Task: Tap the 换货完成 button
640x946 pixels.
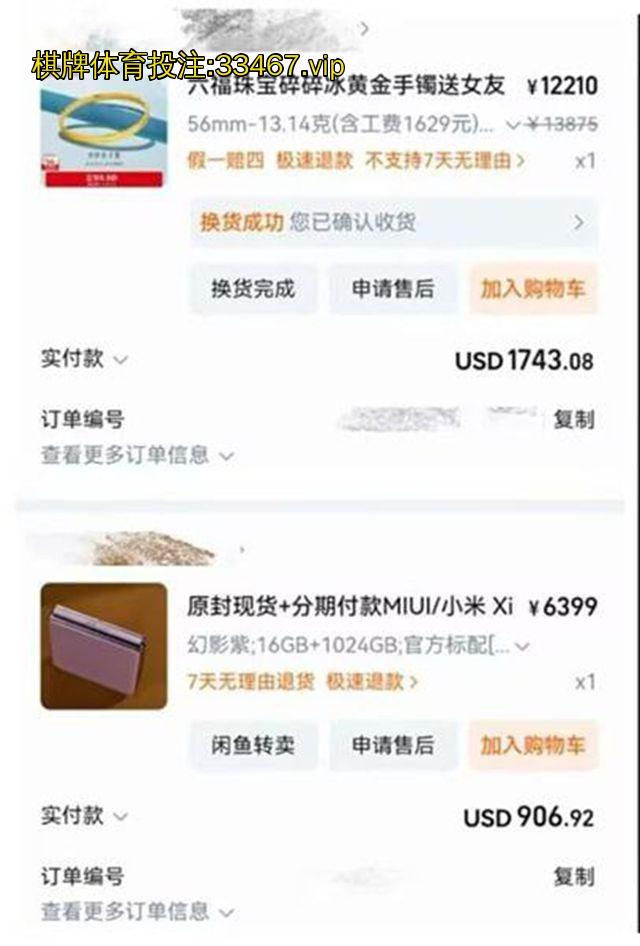Action: (253, 289)
